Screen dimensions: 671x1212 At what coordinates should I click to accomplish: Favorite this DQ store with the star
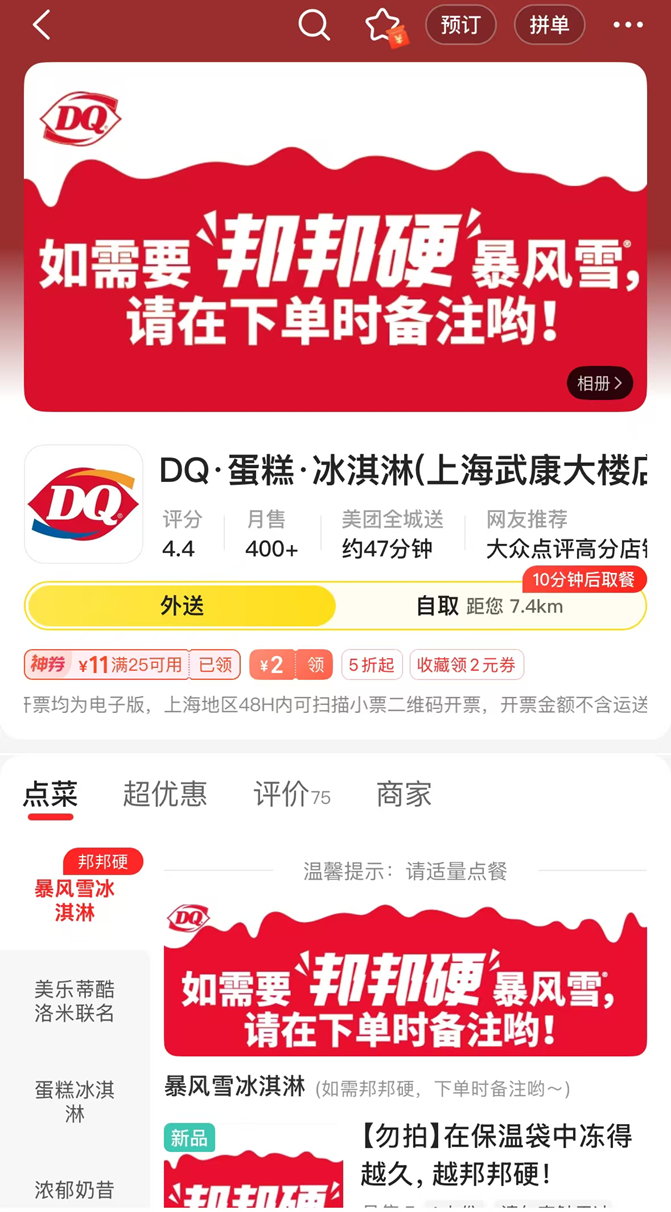(383, 25)
